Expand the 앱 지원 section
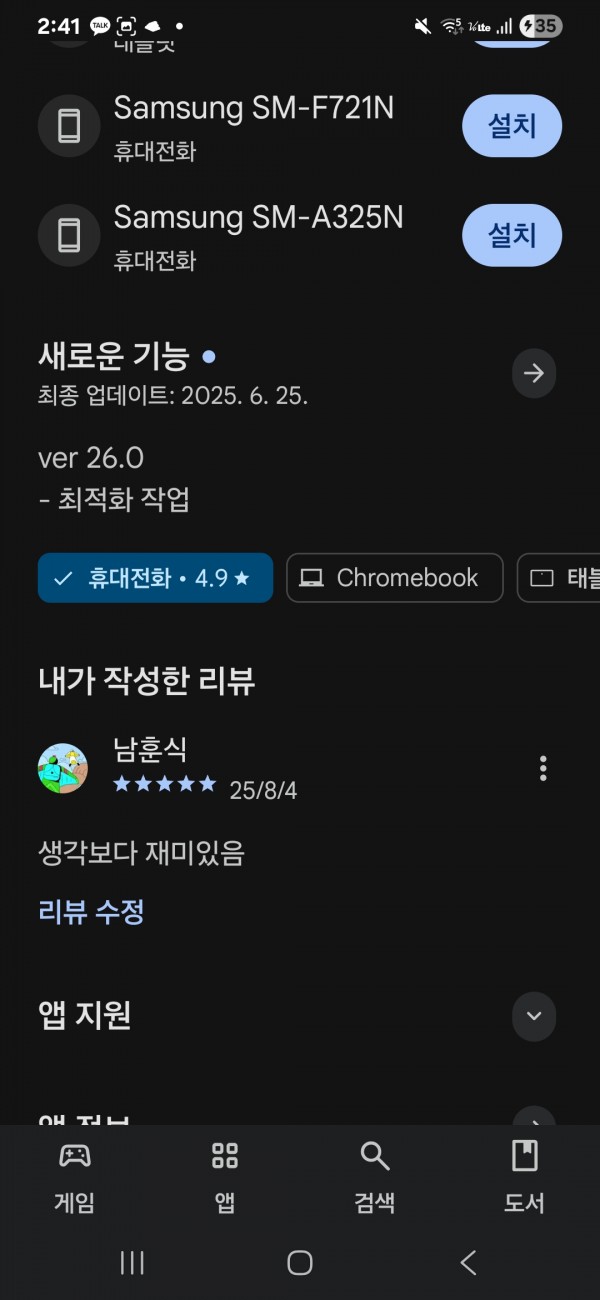Image resolution: width=600 pixels, height=1300 pixels. point(534,1016)
